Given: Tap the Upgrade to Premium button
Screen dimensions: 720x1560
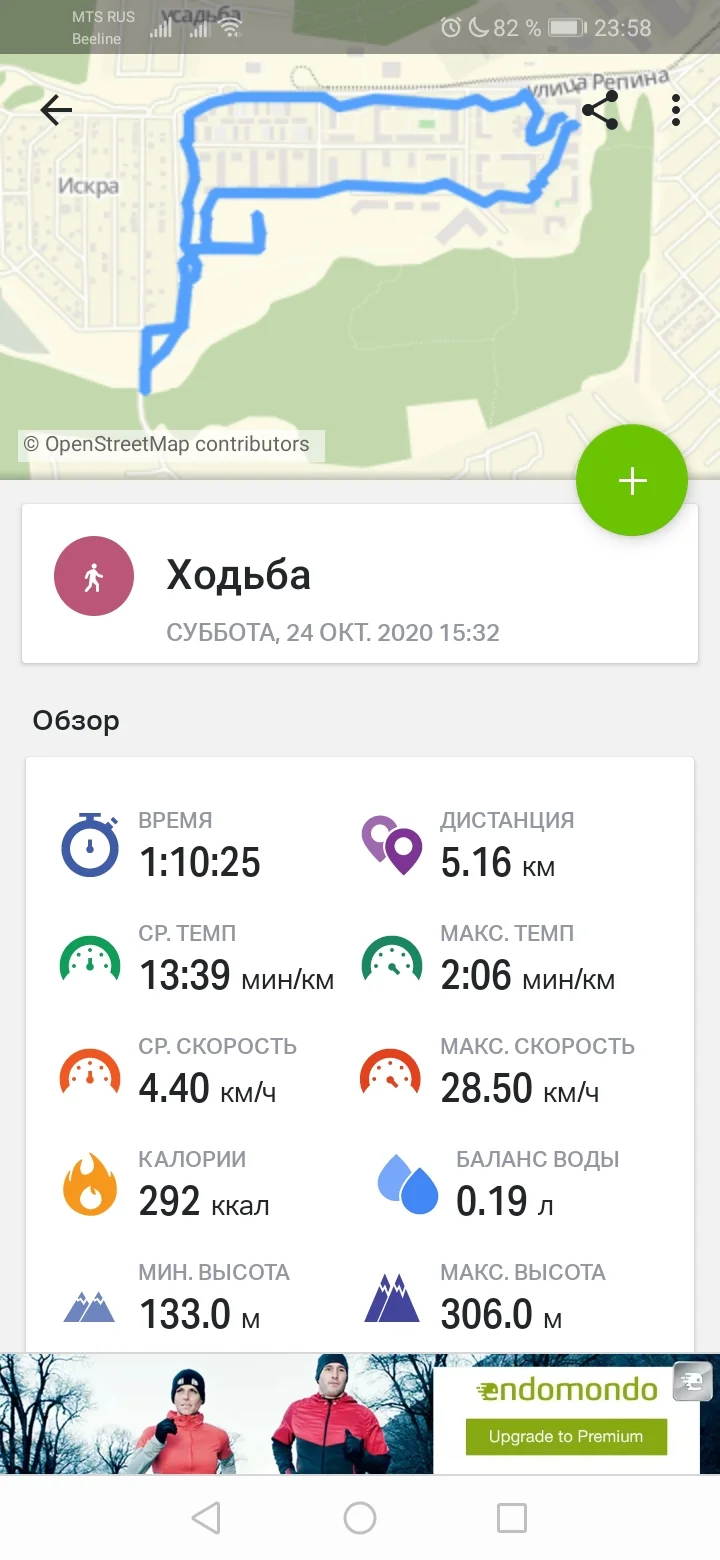Looking at the screenshot, I should click(x=565, y=1437).
